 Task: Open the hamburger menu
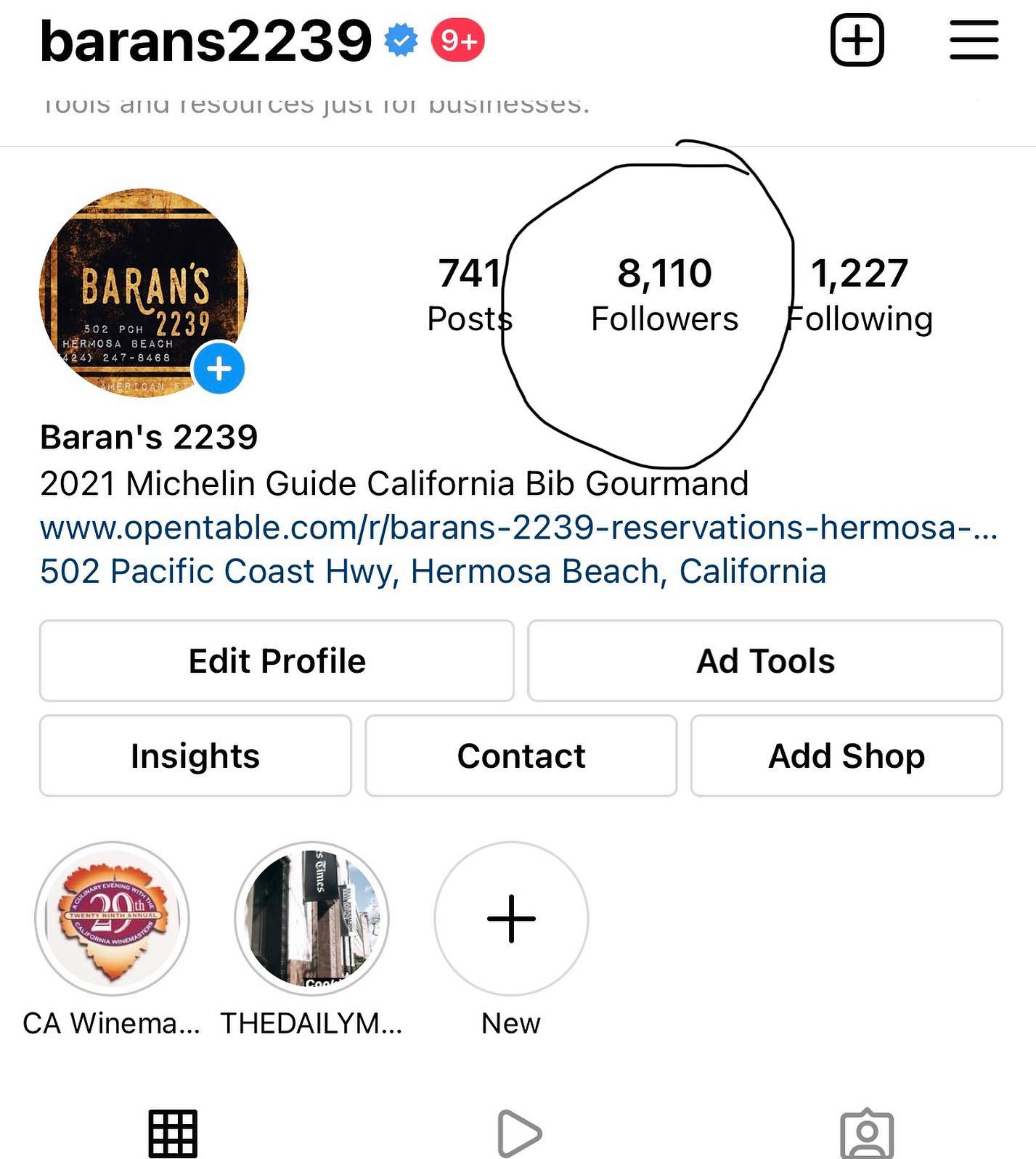(974, 40)
